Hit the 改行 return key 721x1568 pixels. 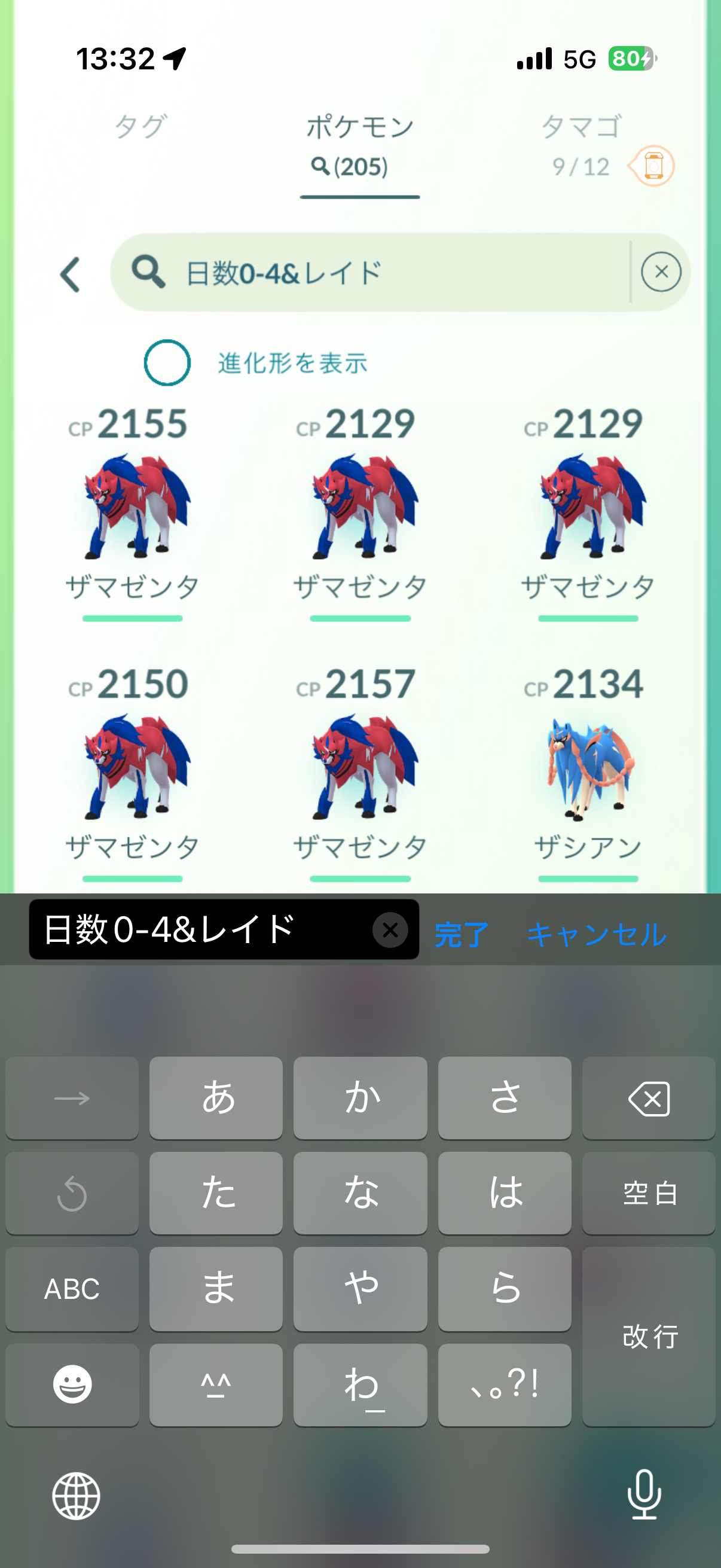click(649, 1336)
